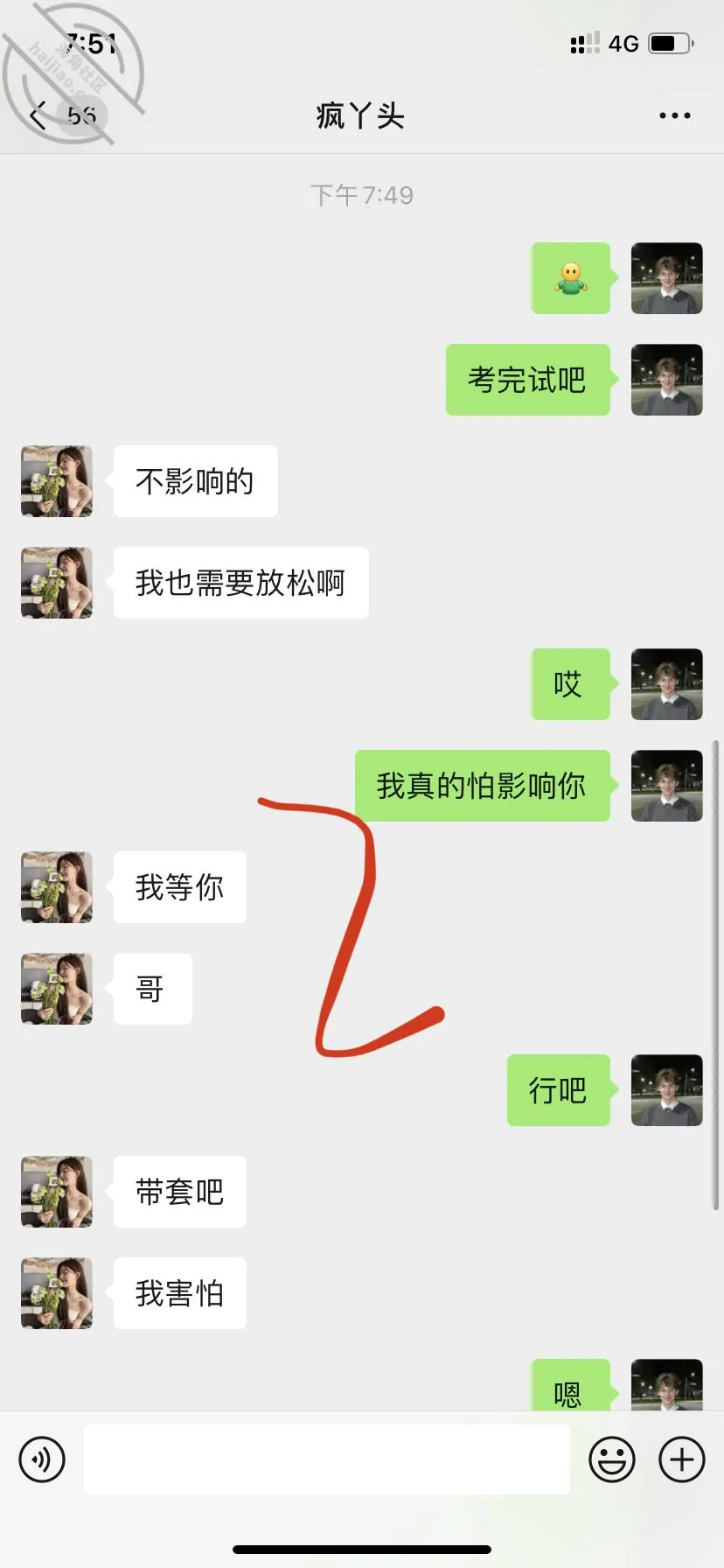Open the plus attachment menu
This screenshot has width=724, height=1568.
pos(682,1459)
